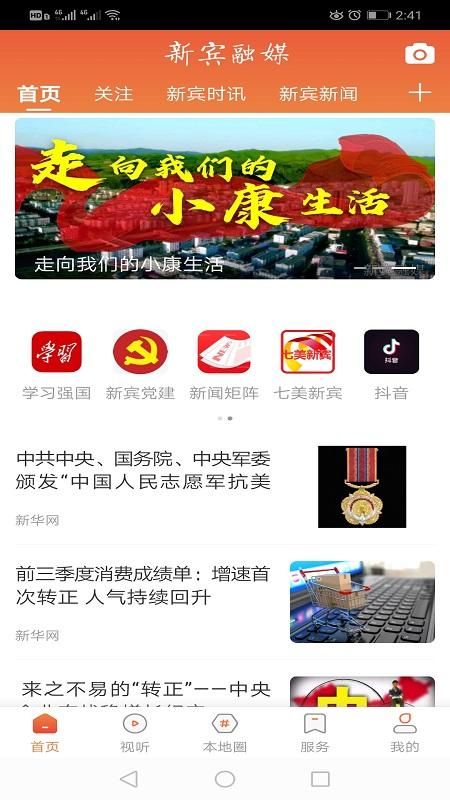Go to the 本地圈 bottom tab
The width and height of the screenshot is (450, 800).
click(224, 733)
